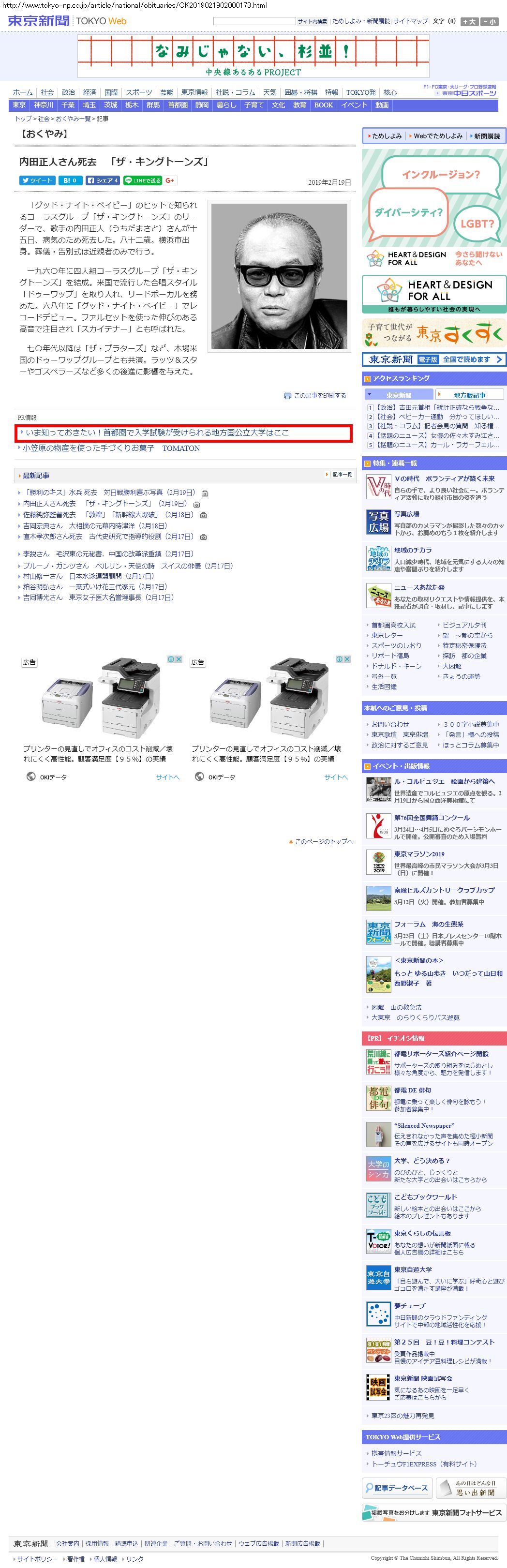Image resolution: width=507 pixels, height=1568 pixels.
Task: Select 神奈川 regional news tab
Action: pyautogui.click(x=43, y=105)
